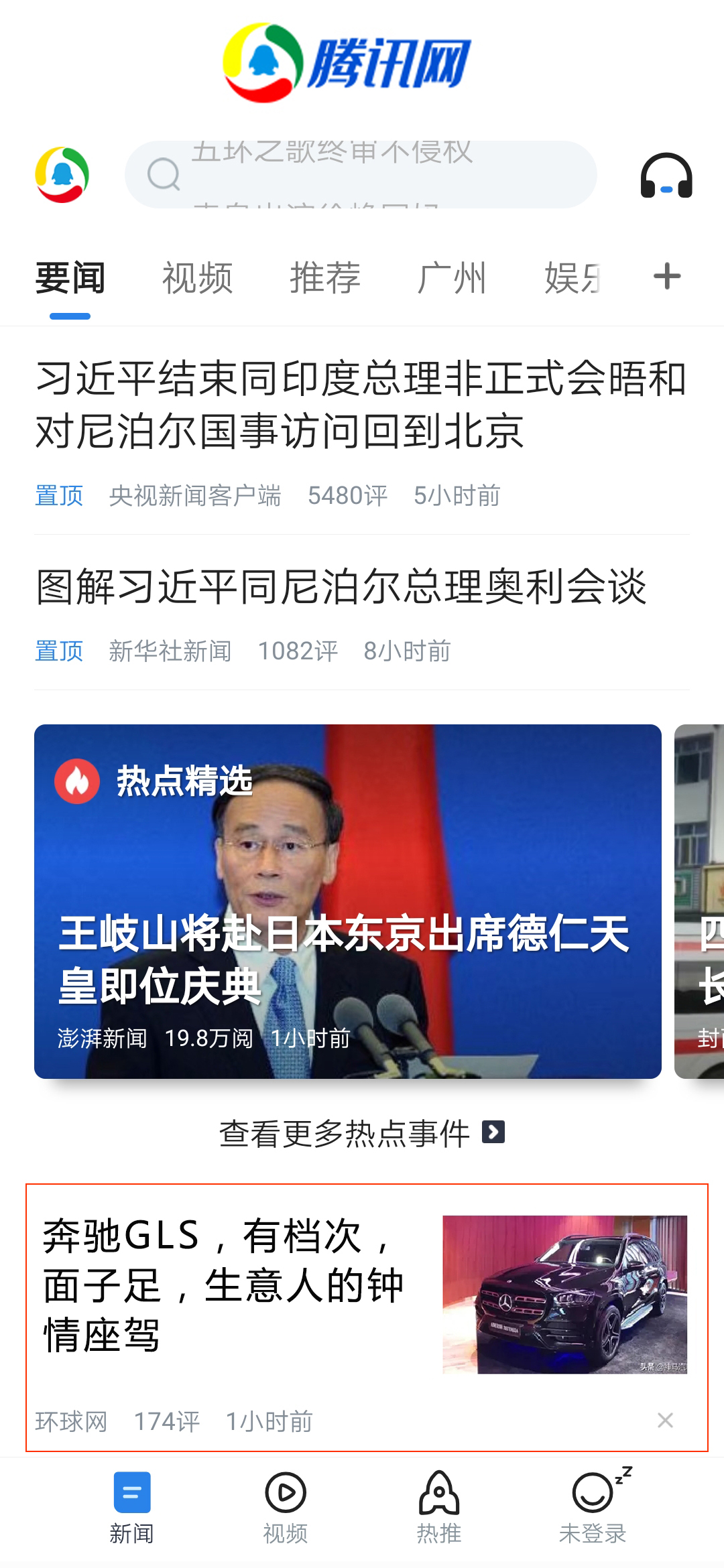Open the 娱乐 channel tab
This screenshot has height=1568, width=724.
[572, 278]
